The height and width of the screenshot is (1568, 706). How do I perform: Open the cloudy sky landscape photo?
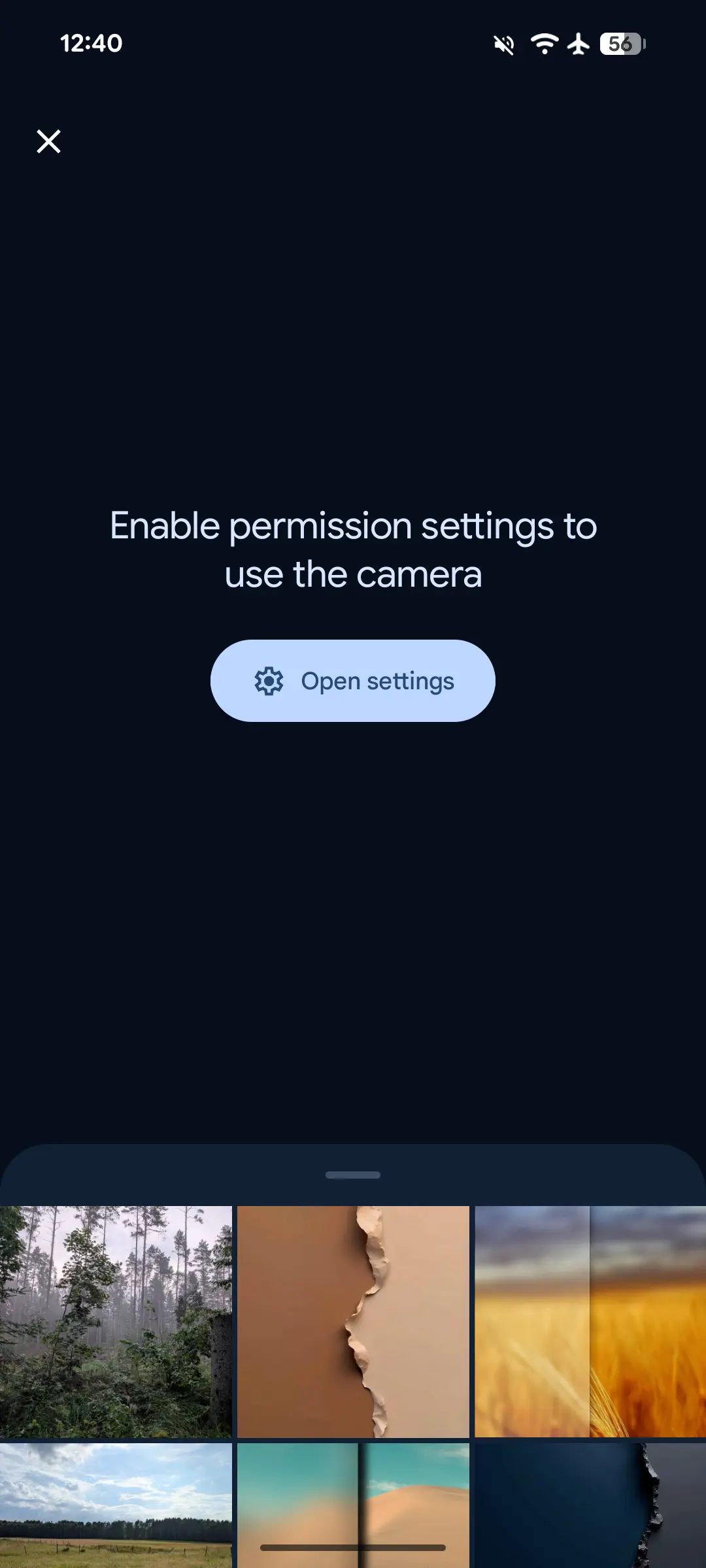point(116,1506)
